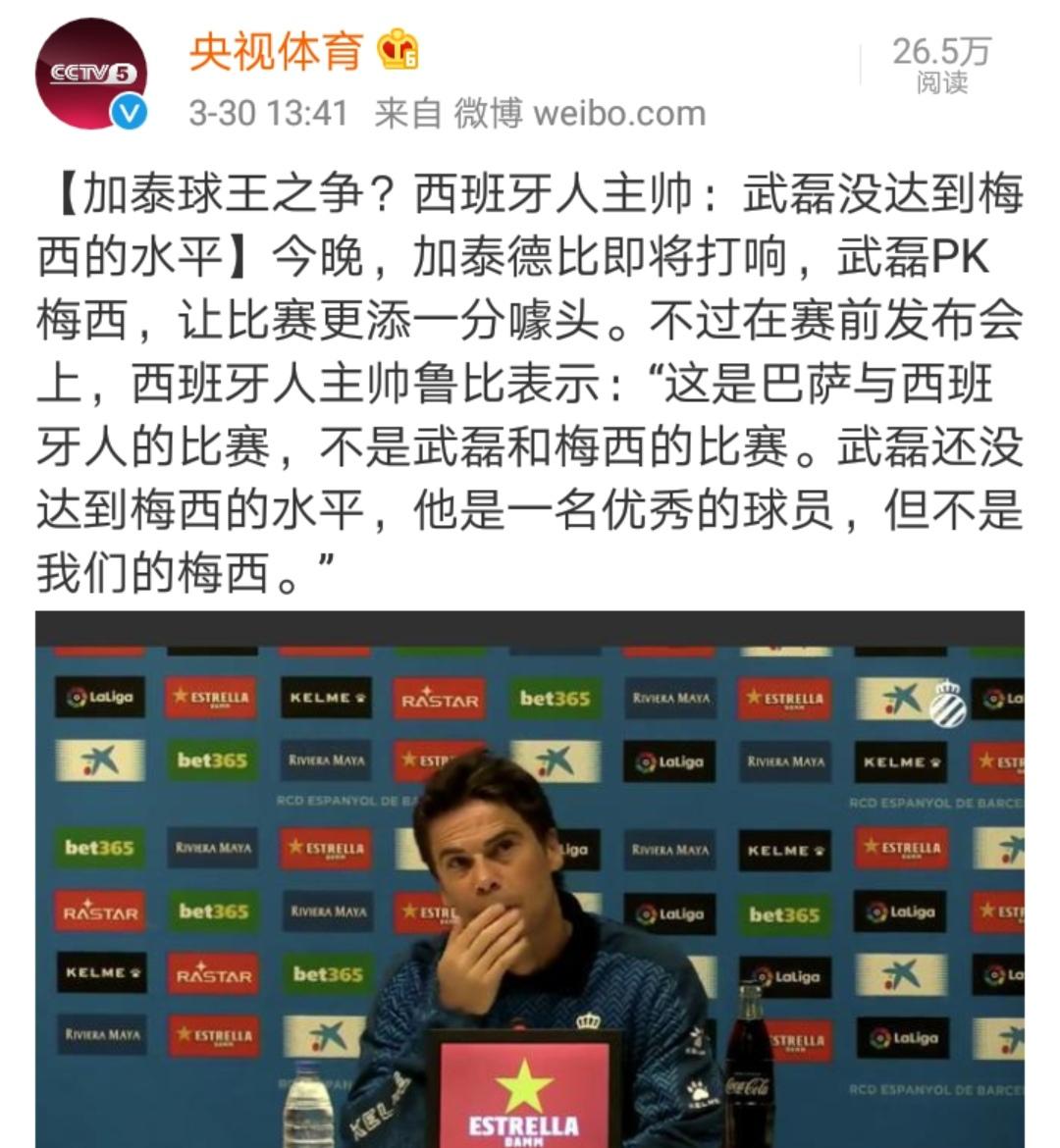Click the Riviera Maya sponsor logo

[x=668, y=699]
